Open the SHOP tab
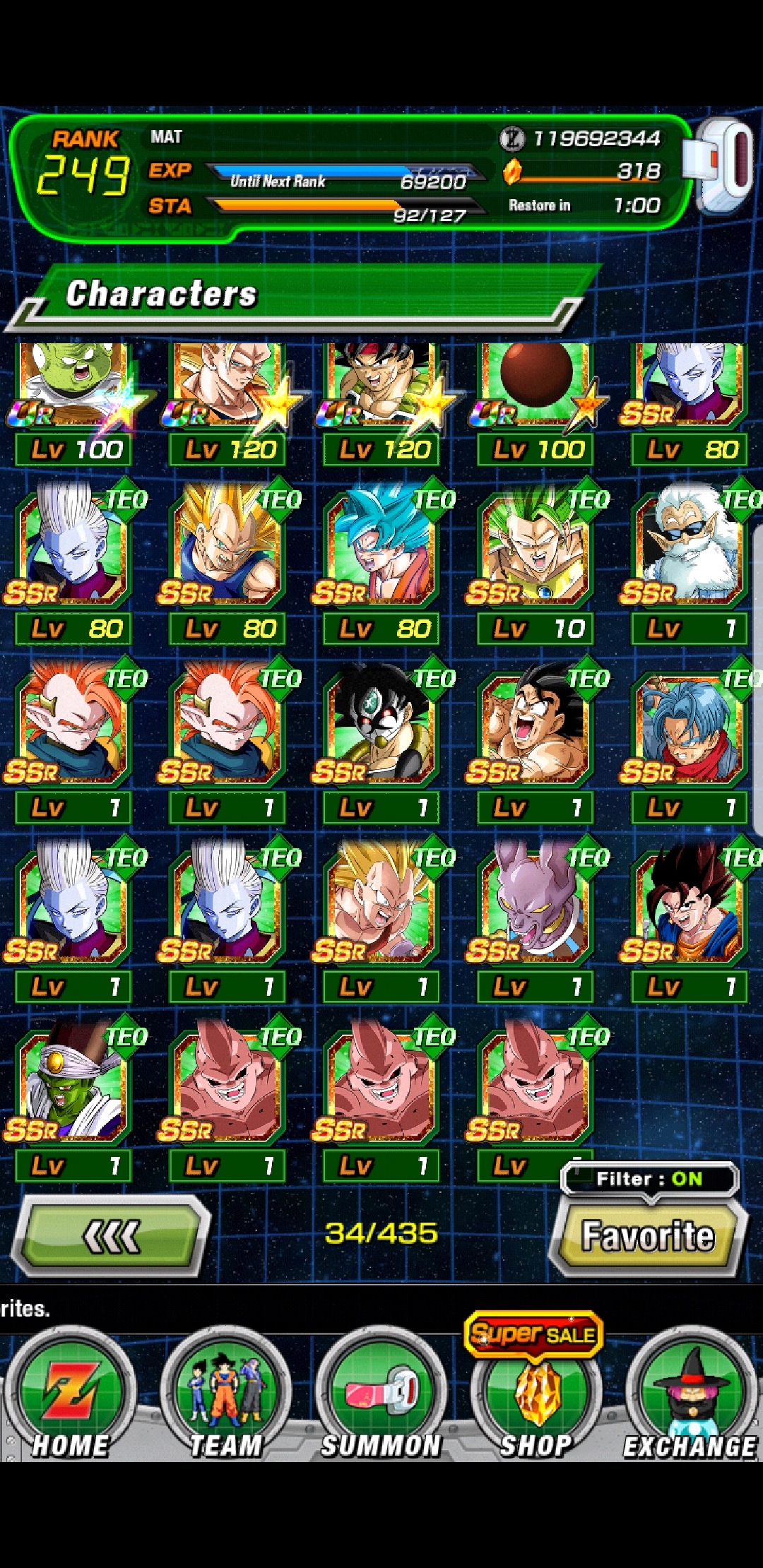The width and height of the screenshot is (763, 1568). pos(536,1394)
